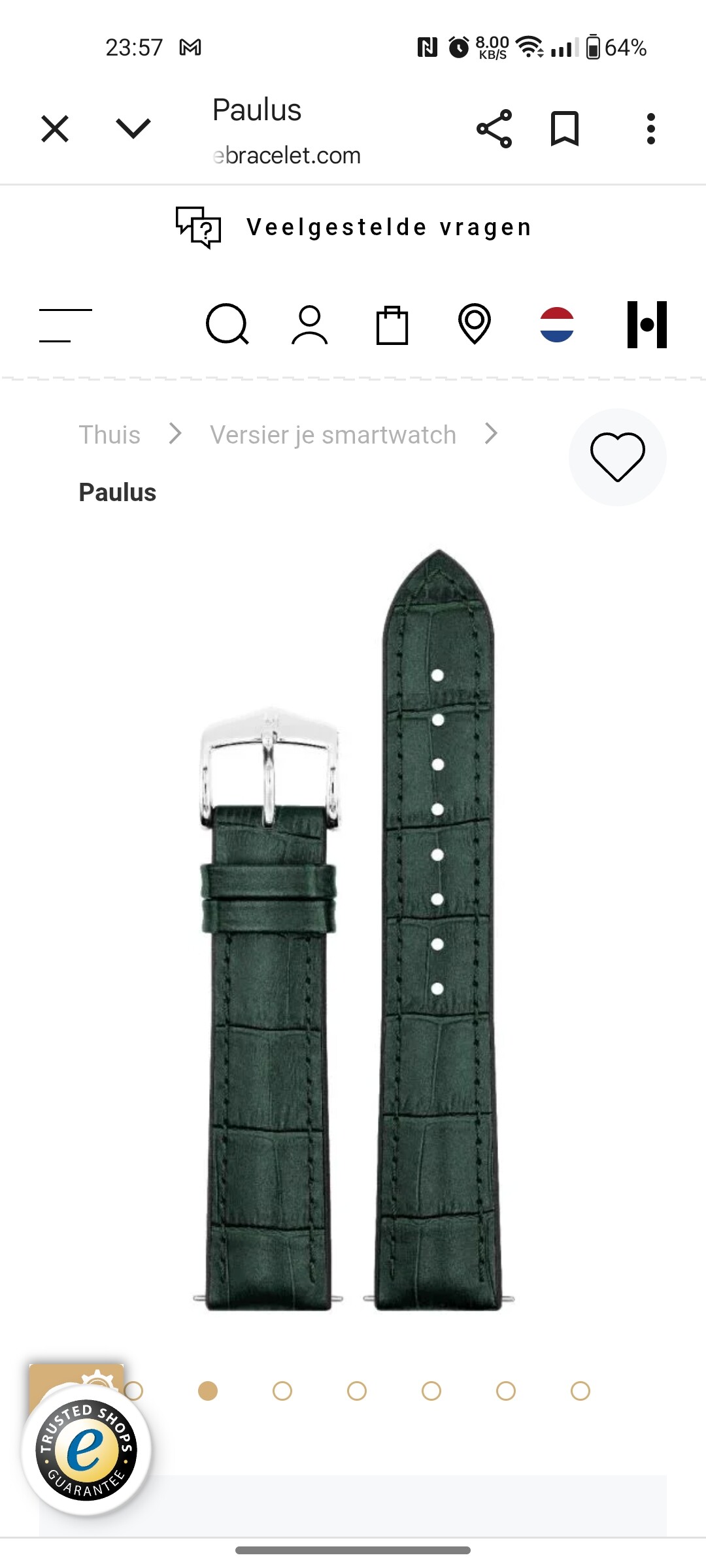Open the account profile icon
The height and width of the screenshot is (1568, 706).
point(310,324)
